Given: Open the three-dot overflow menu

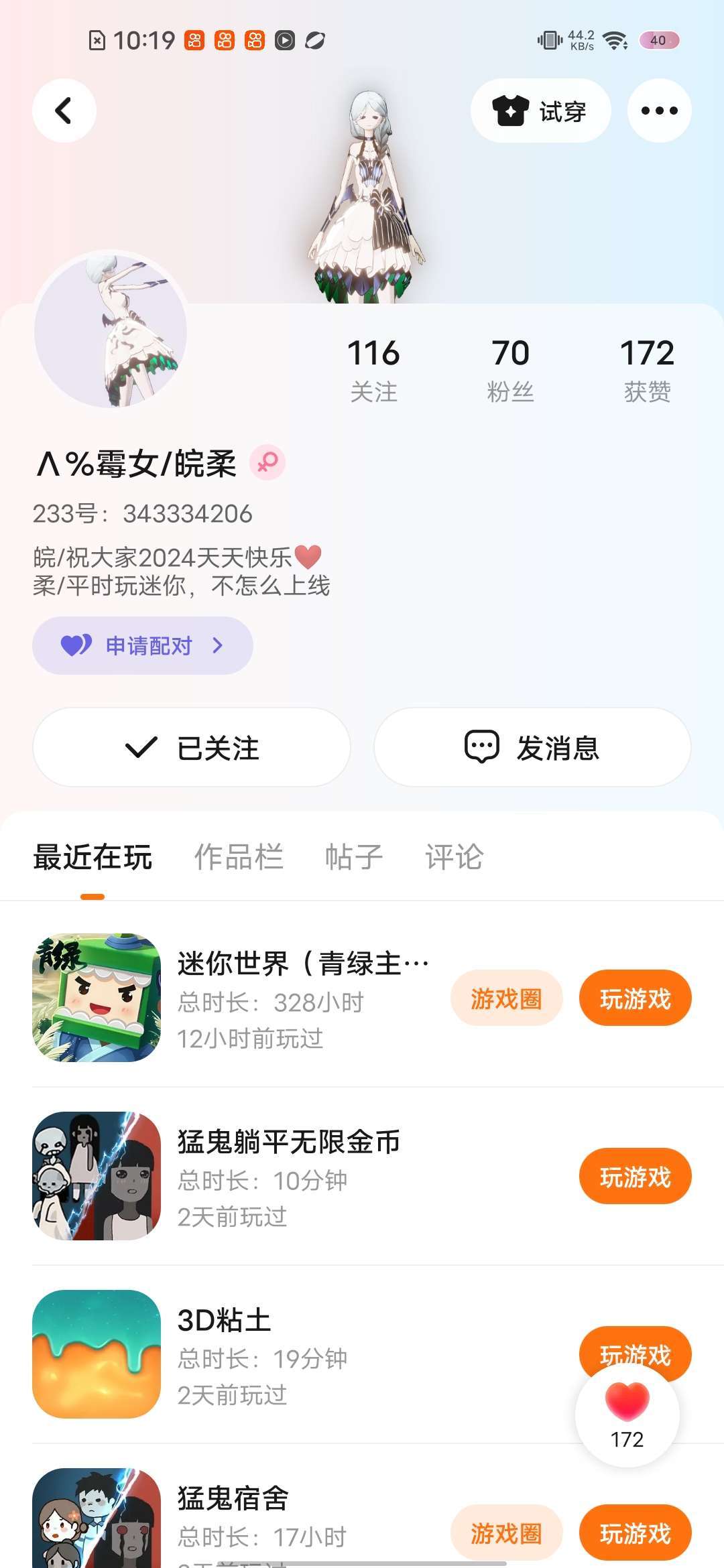Looking at the screenshot, I should [x=659, y=111].
